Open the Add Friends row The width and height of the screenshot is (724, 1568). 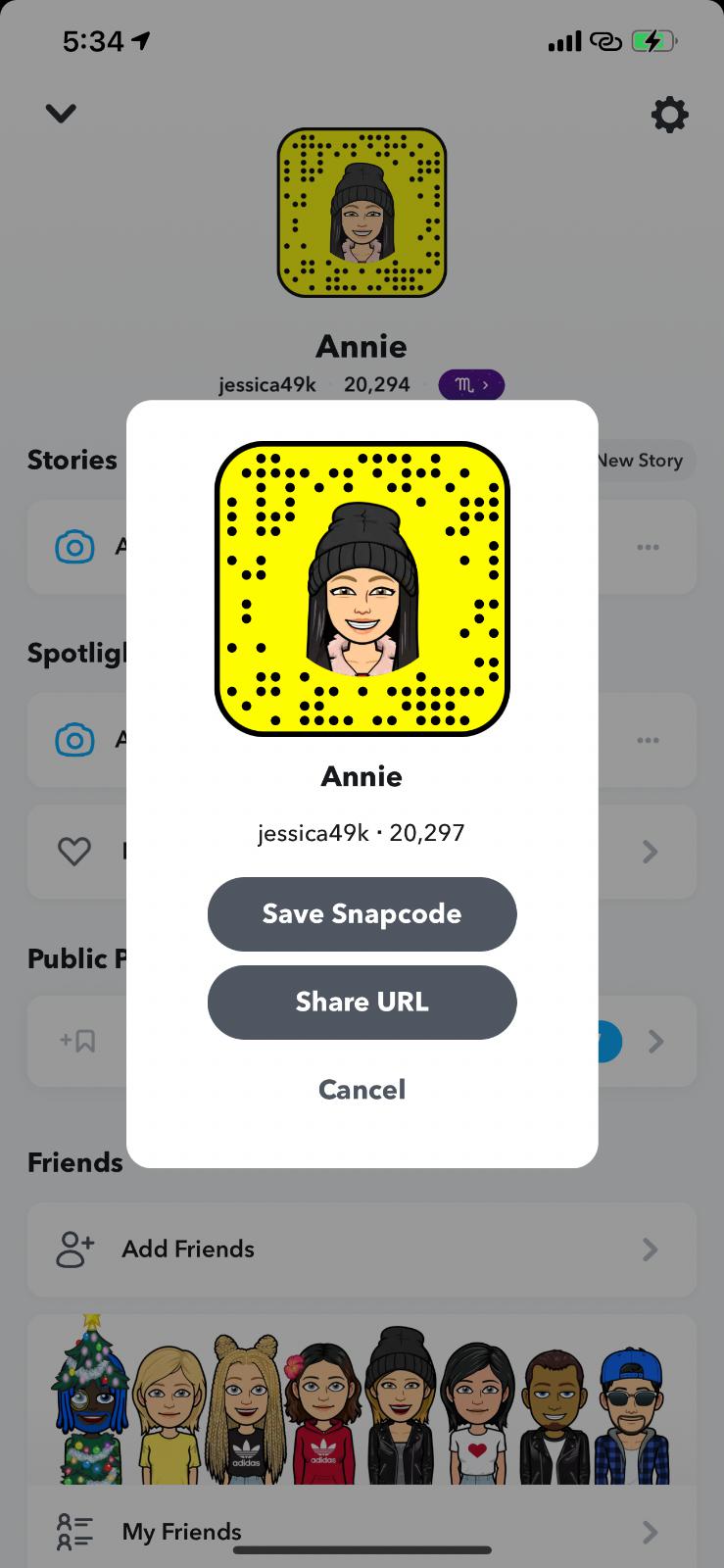click(362, 1249)
